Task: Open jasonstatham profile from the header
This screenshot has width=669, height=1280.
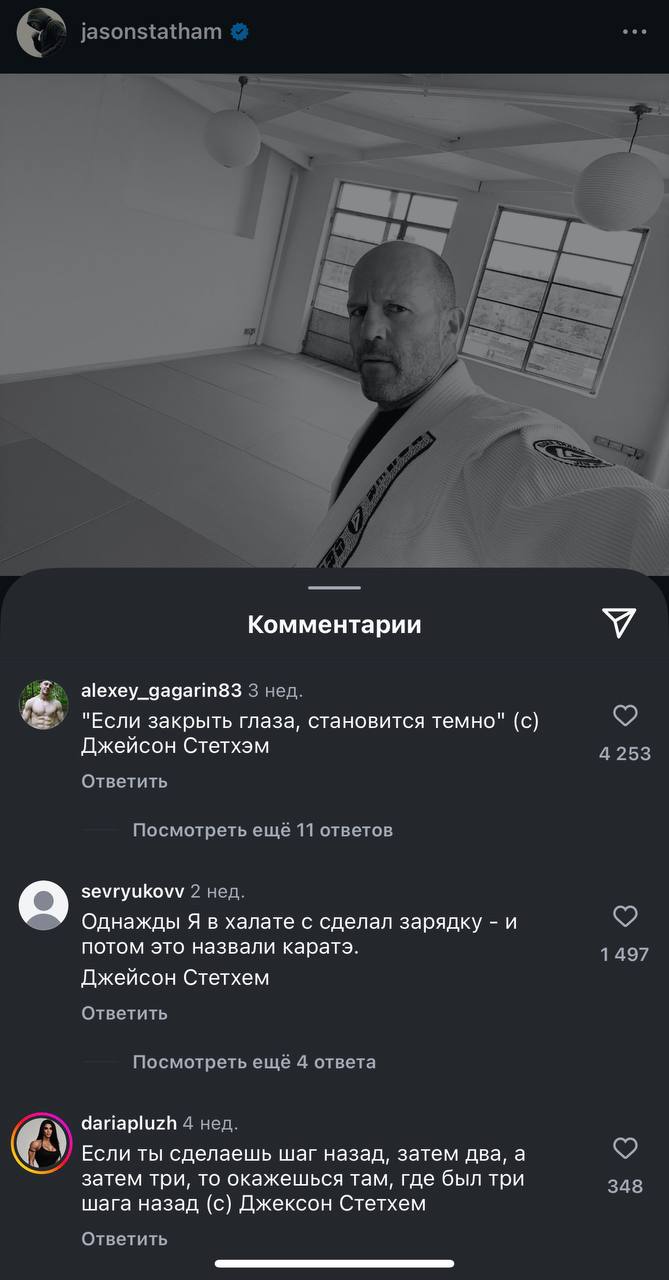Action: point(150,32)
